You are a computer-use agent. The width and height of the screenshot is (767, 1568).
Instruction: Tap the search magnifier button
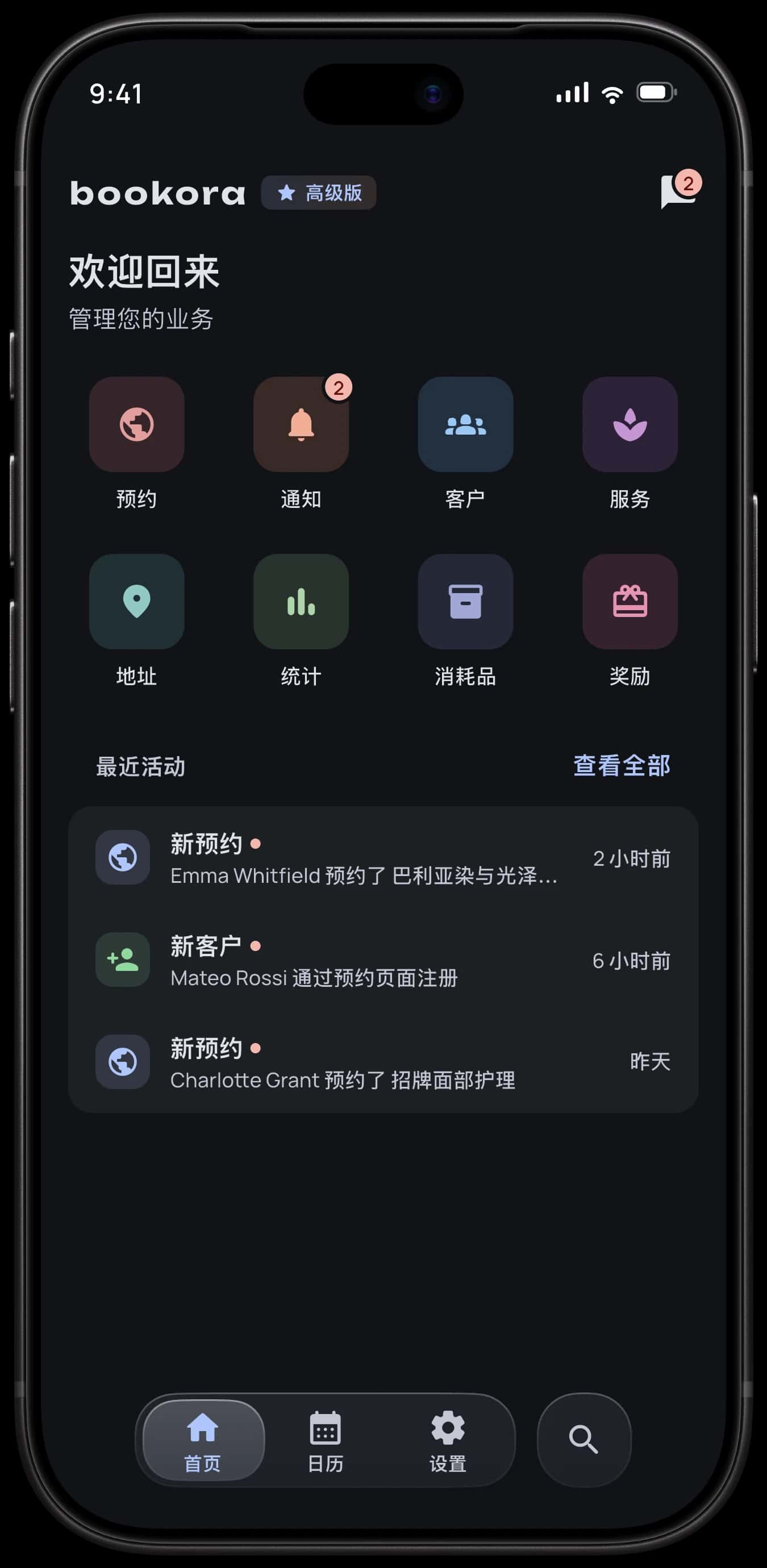tap(584, 1440)
